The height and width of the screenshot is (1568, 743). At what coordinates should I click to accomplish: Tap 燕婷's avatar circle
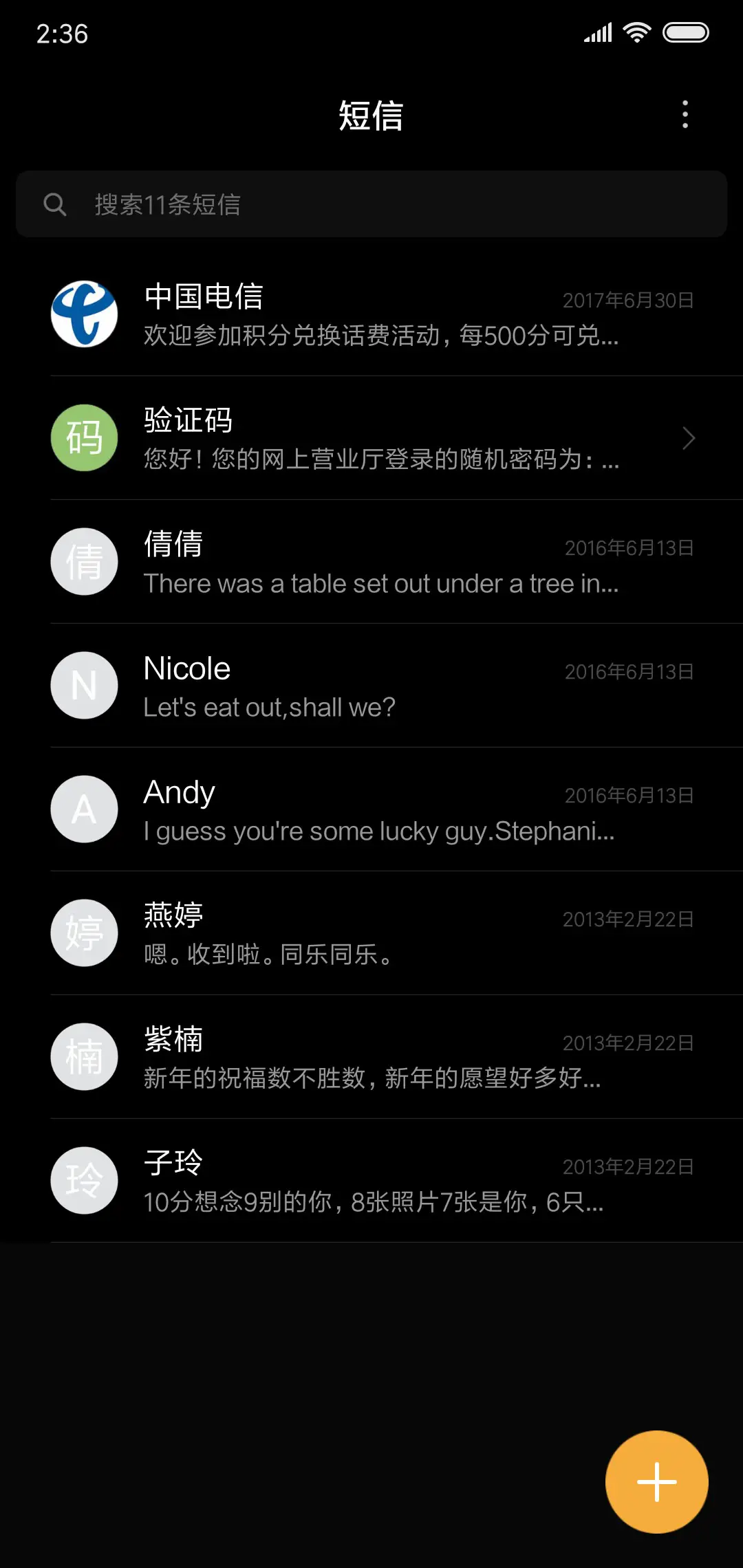coord(84,933)
